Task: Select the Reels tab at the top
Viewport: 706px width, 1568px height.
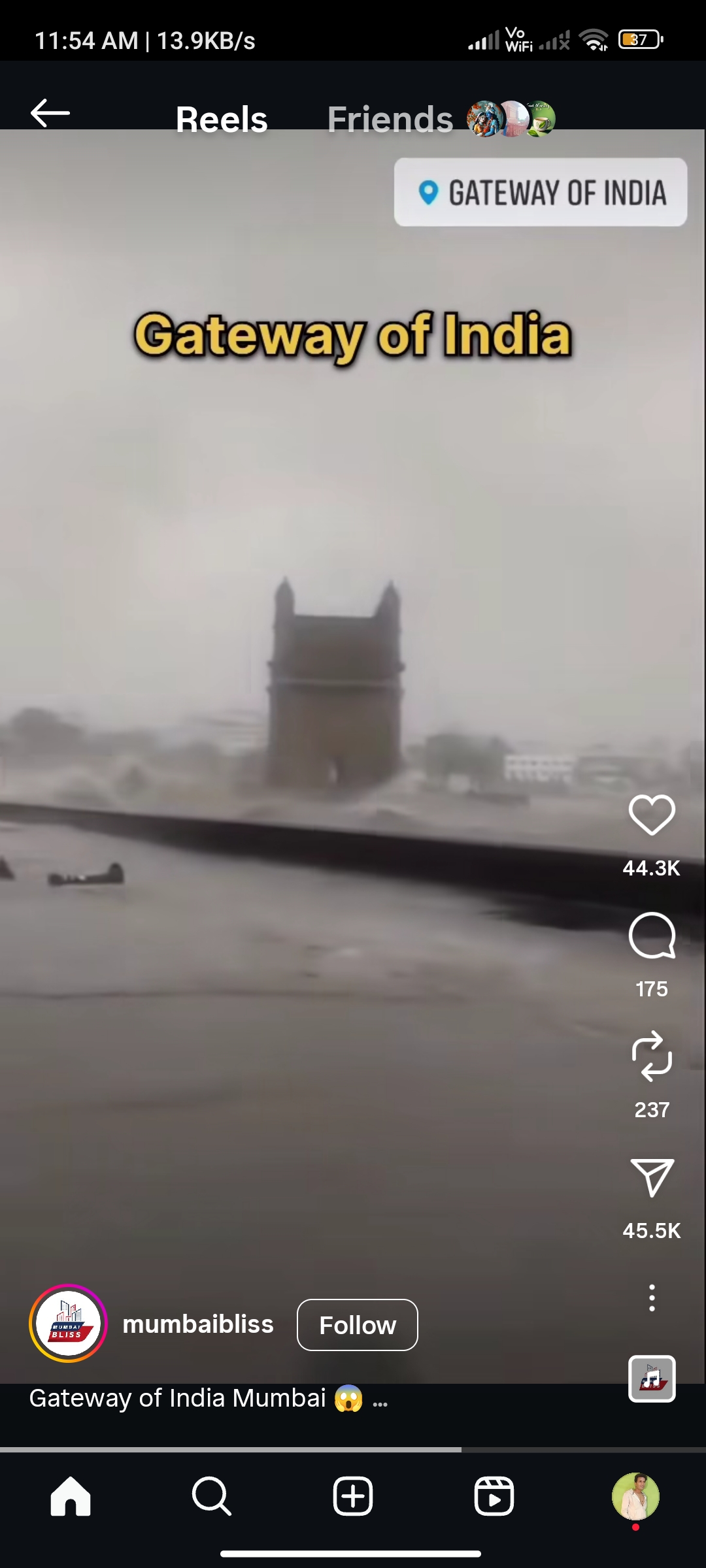Action: [x=222, y=120]
